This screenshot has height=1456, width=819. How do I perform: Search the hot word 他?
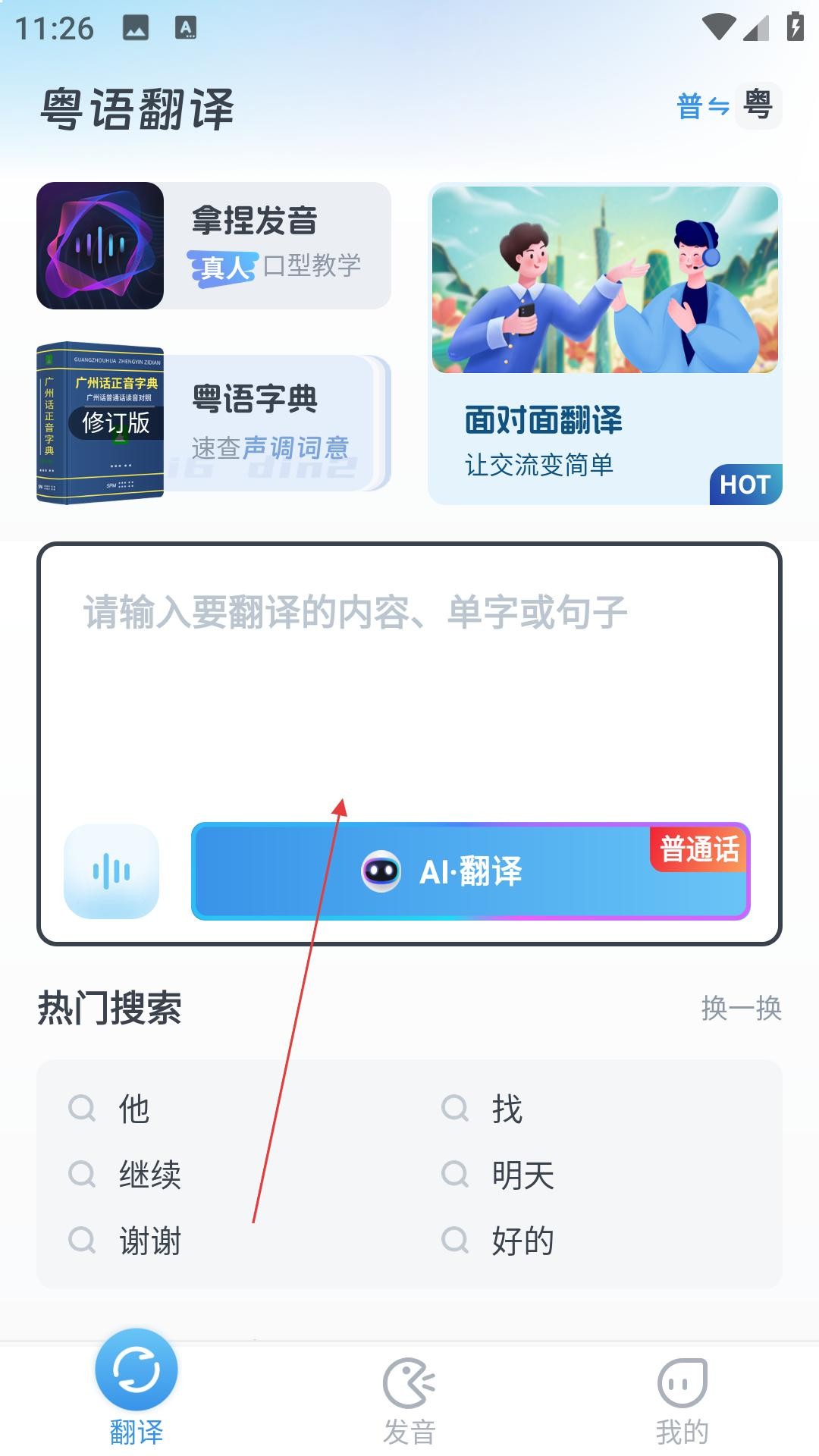[x=133, y=1109]
